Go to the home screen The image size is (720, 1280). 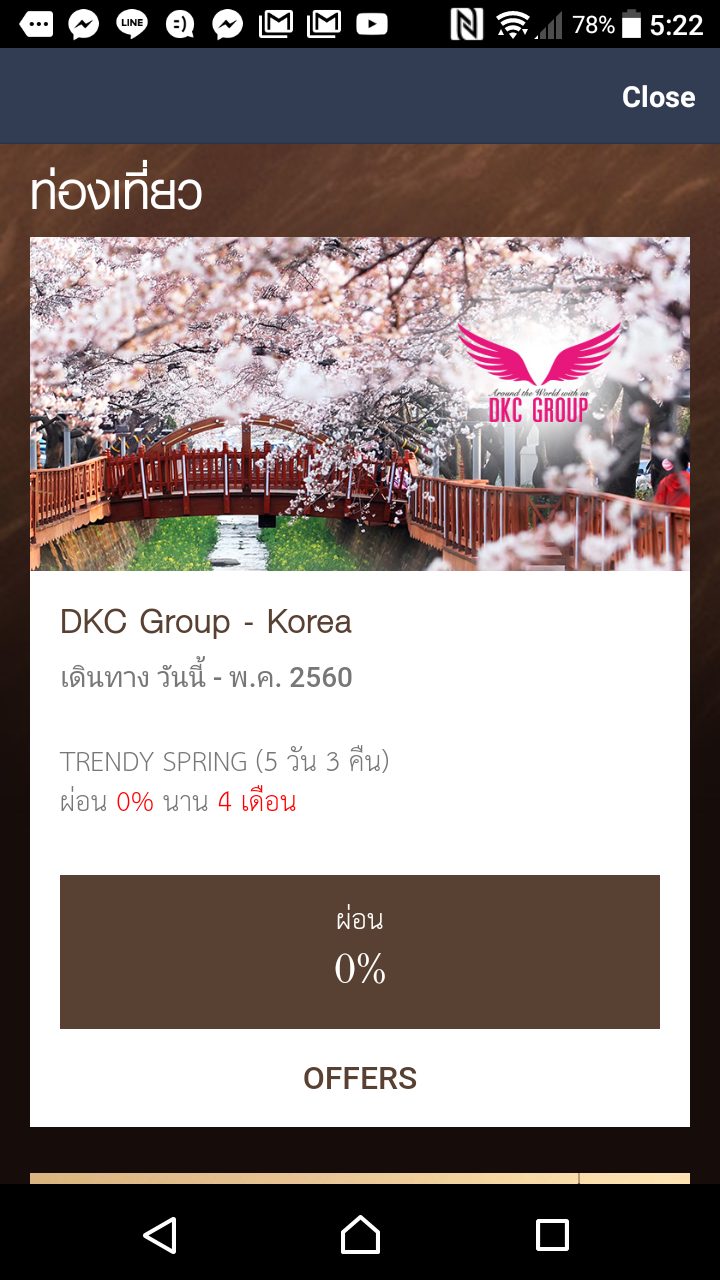click(360, 1235)
